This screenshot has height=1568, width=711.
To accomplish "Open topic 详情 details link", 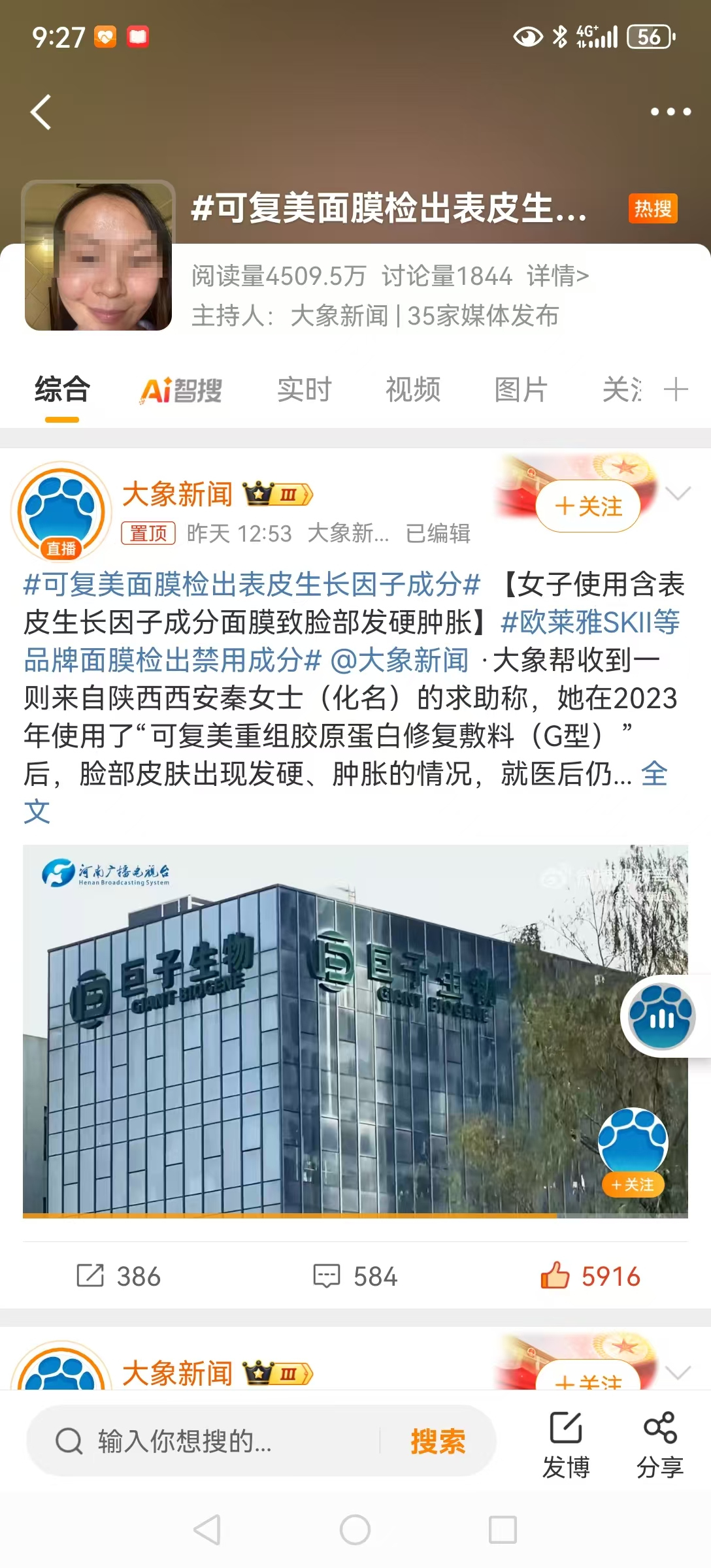I will [x=557, y=276].
